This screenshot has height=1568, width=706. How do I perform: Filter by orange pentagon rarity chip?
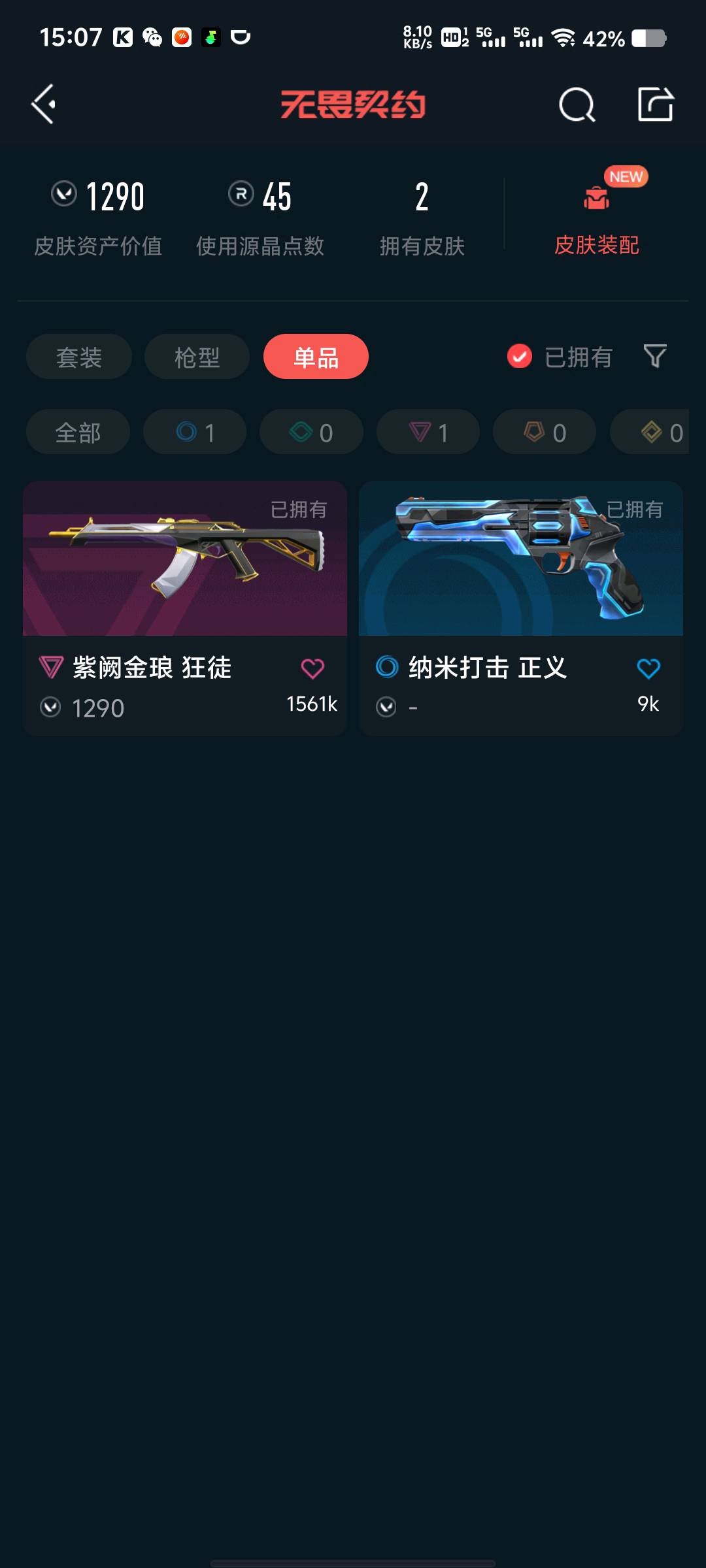545,432
